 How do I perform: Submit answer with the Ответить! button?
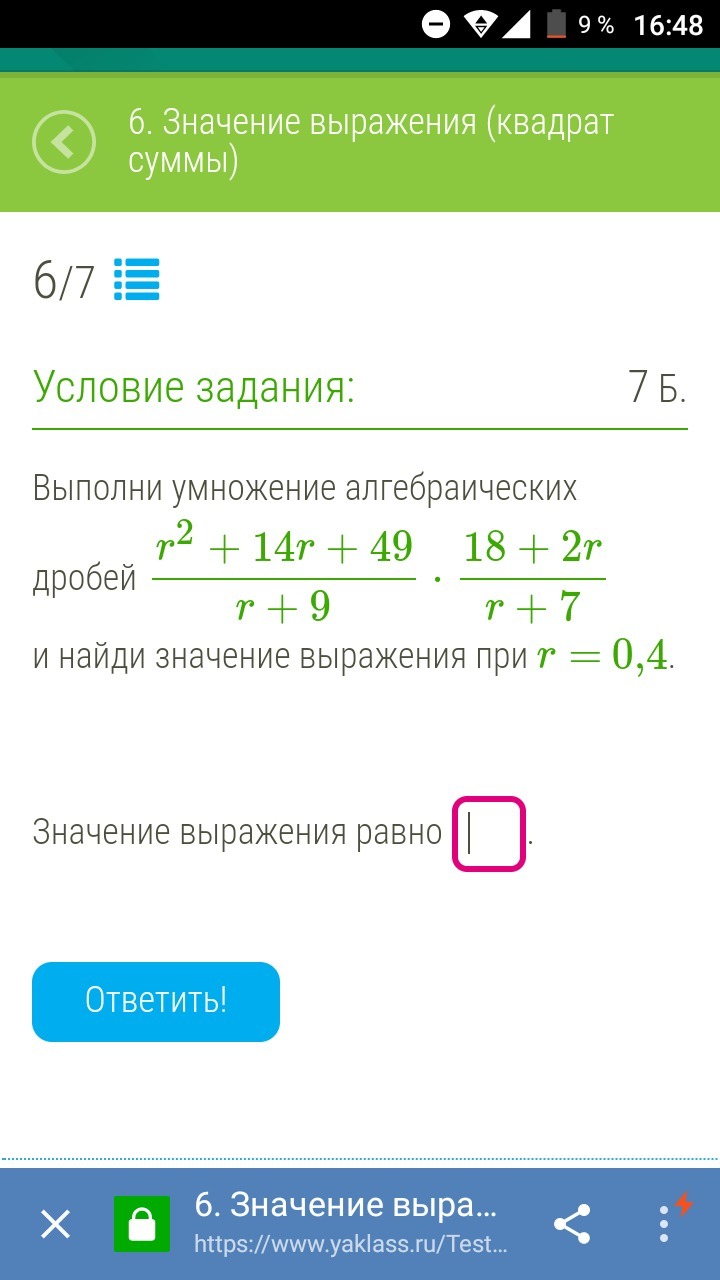[x=156, y=1001]
